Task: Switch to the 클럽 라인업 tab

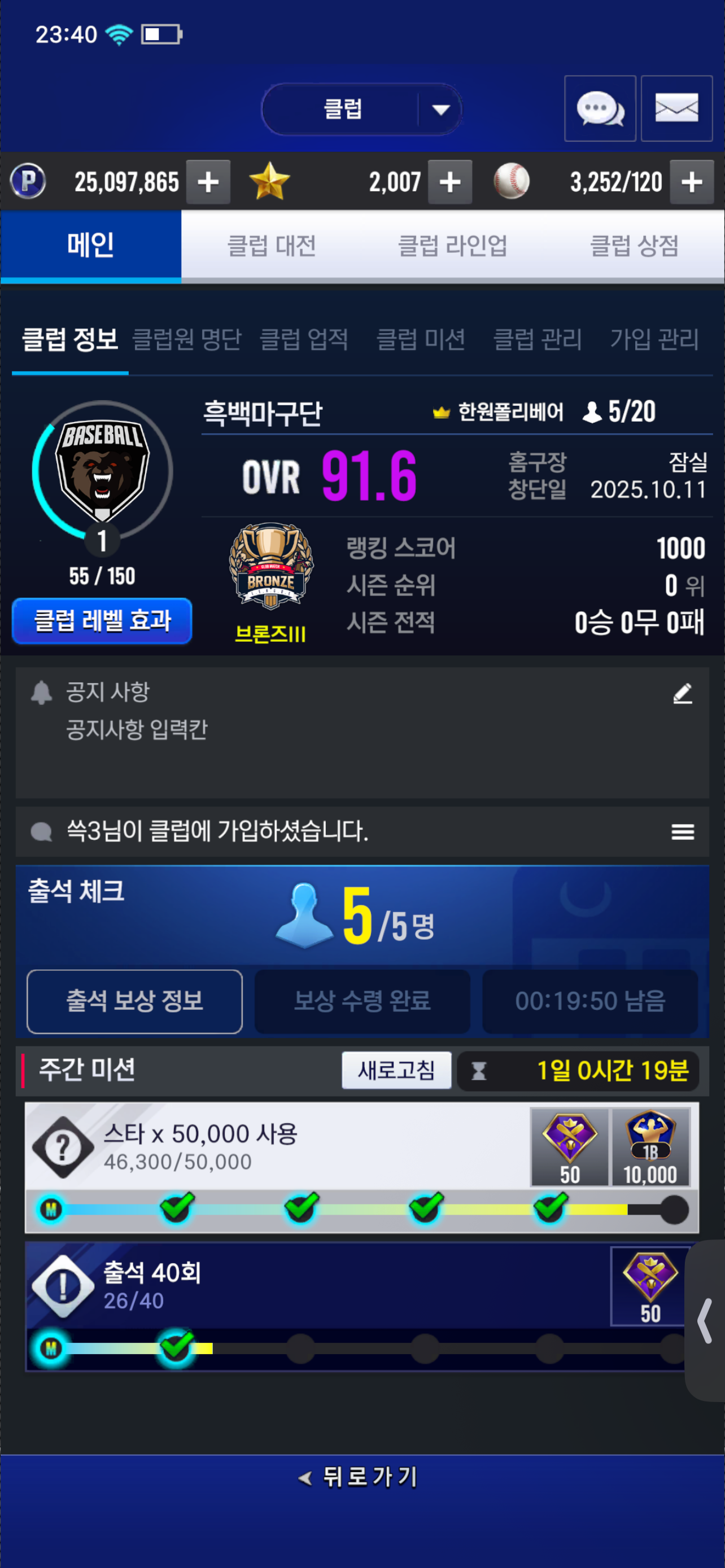Action: tap(452, 246)
